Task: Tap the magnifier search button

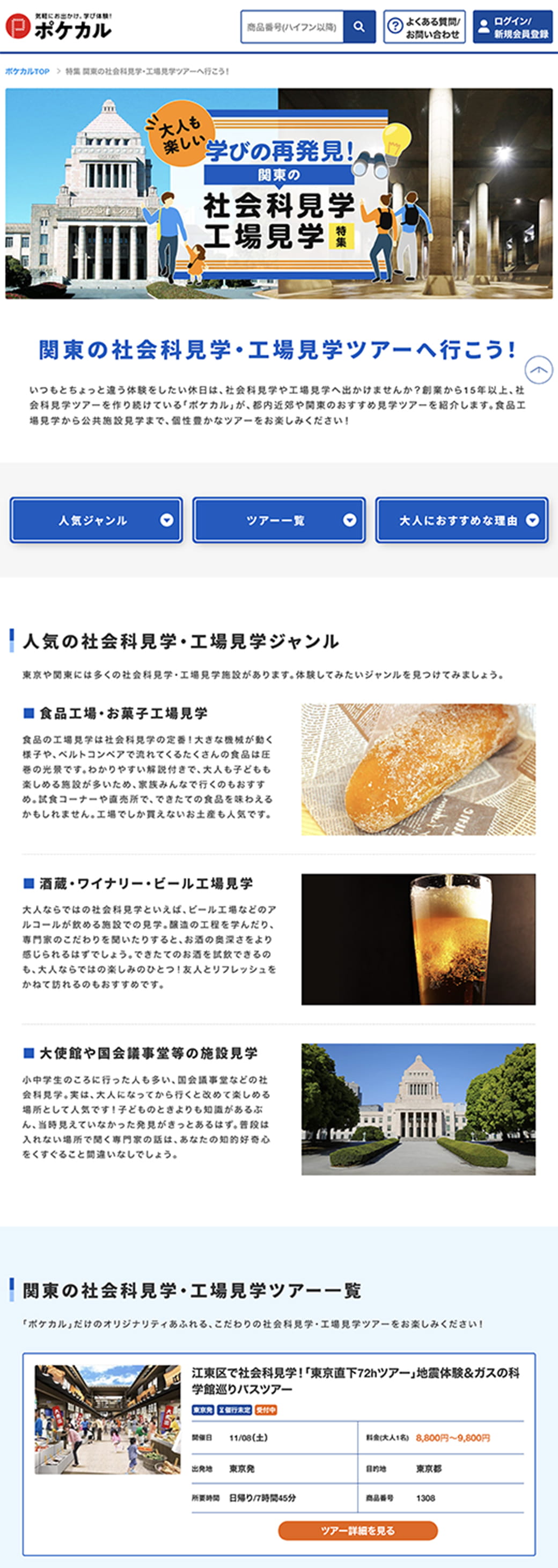Action: pyautogui.click(x=359, y=27)
